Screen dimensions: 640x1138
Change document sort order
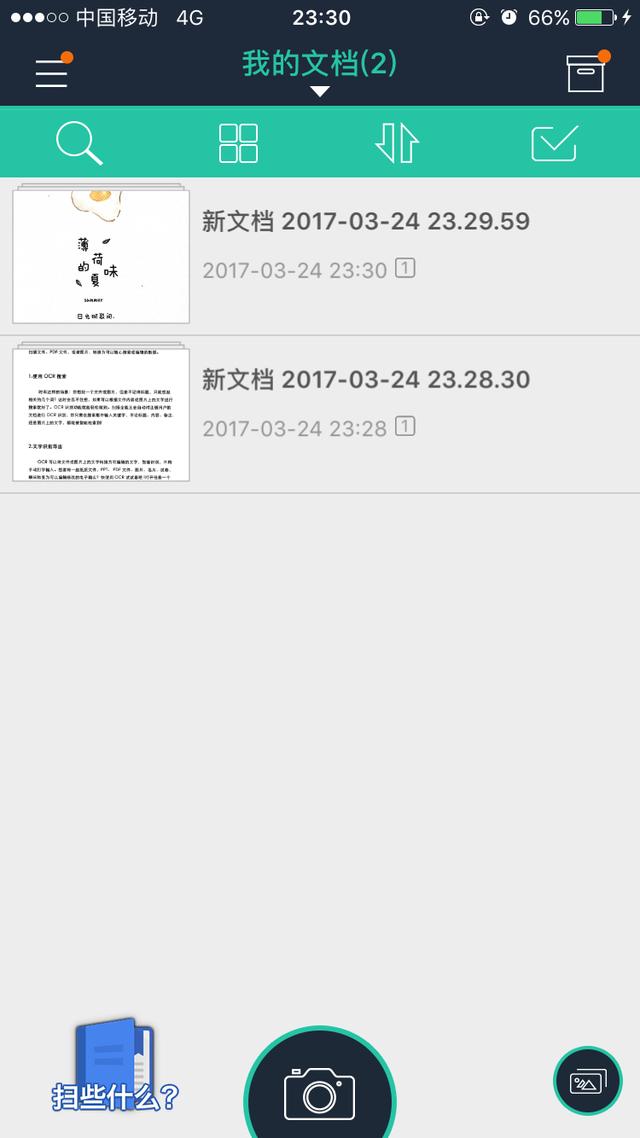pos(396,143)
